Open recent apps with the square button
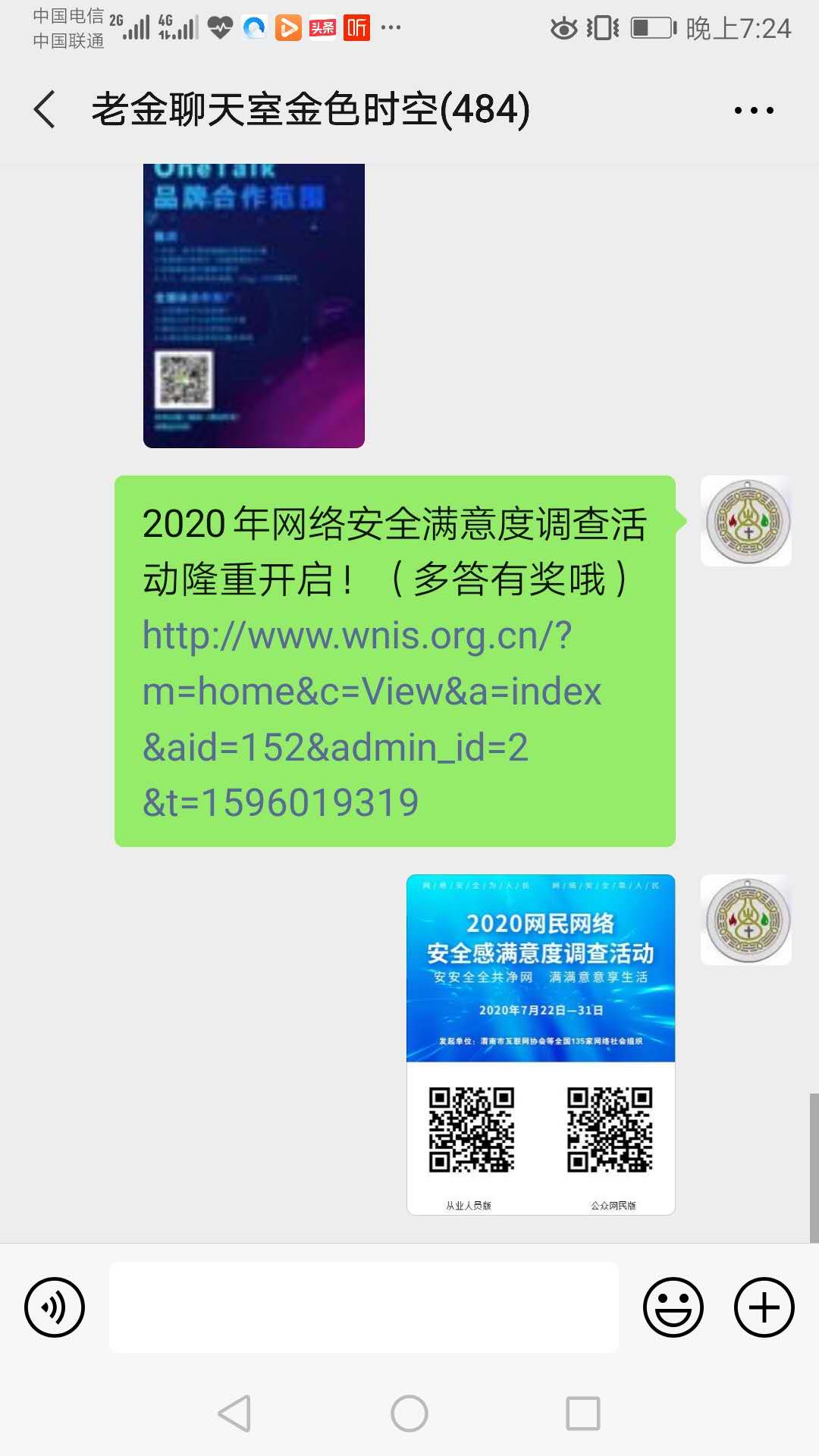This screenshot has height=1456, width=819. point(583,1414)
